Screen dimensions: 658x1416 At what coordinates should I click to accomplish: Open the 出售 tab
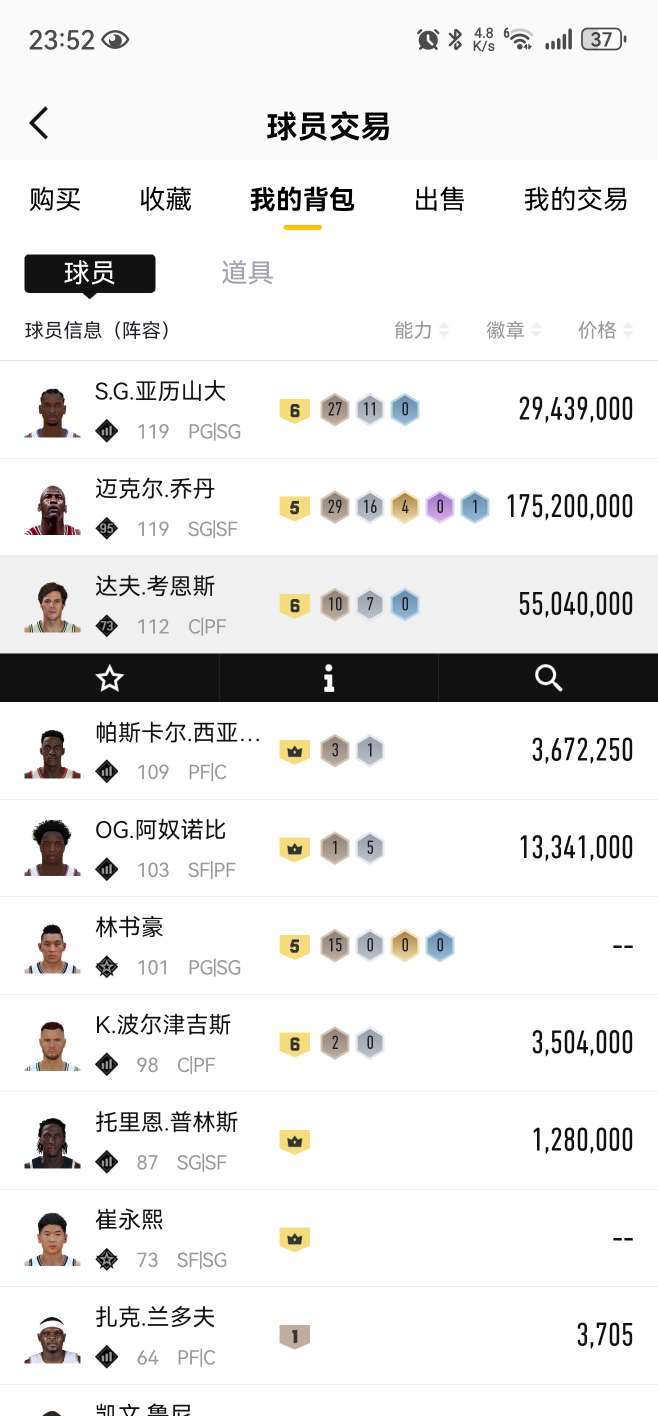[x=439, y=199]
